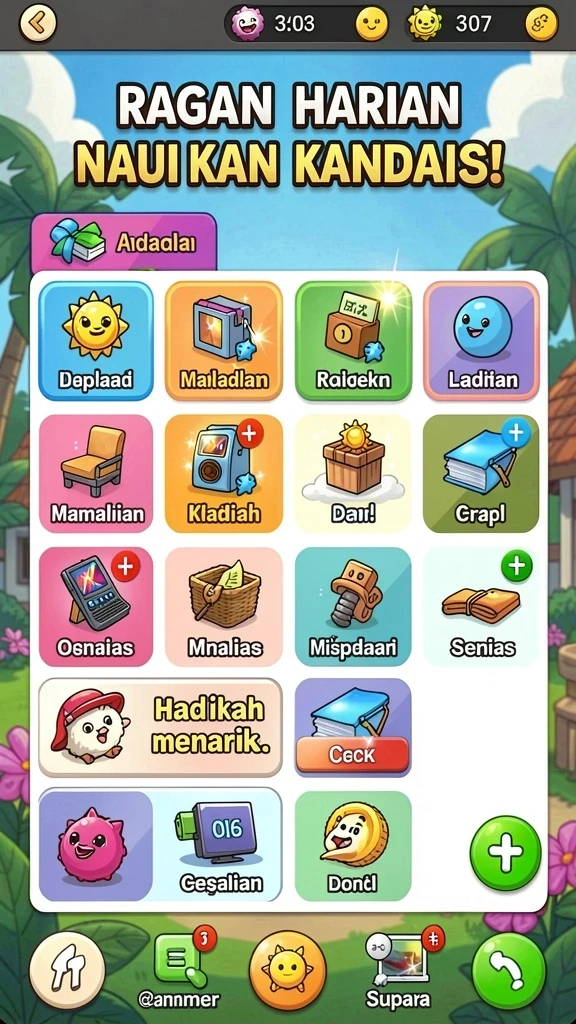
Task: Tap the red Ceck button
Action: coord(353,755)
